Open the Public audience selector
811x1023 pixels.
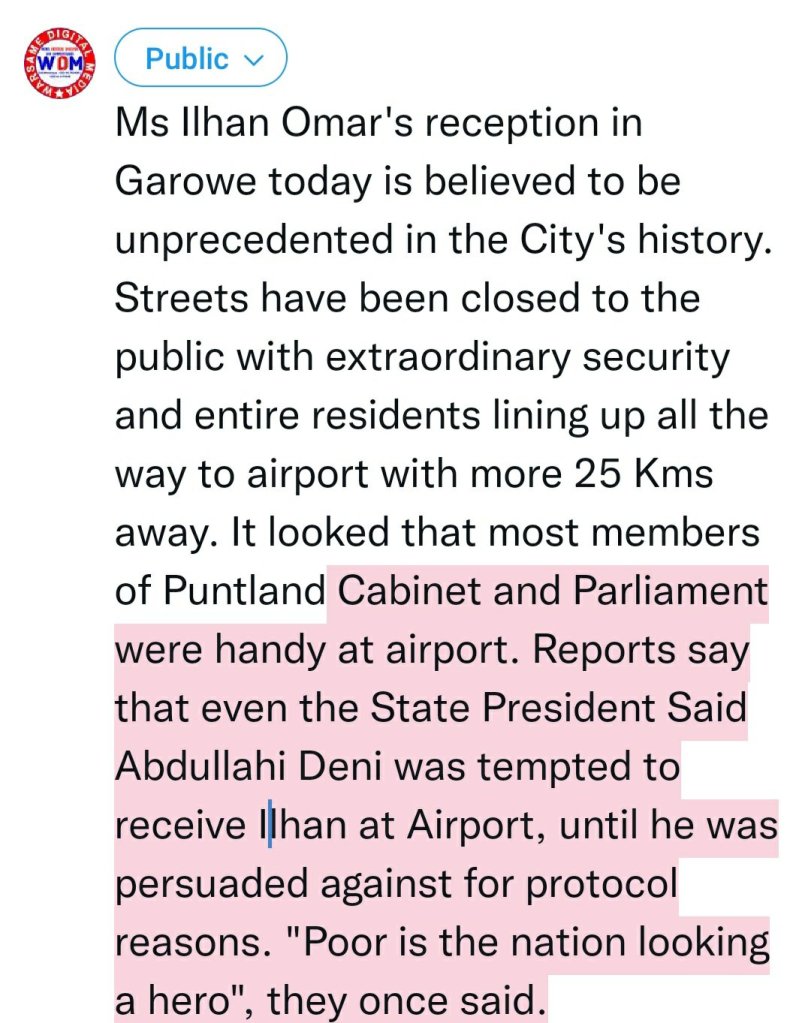[x=201, y=58]
